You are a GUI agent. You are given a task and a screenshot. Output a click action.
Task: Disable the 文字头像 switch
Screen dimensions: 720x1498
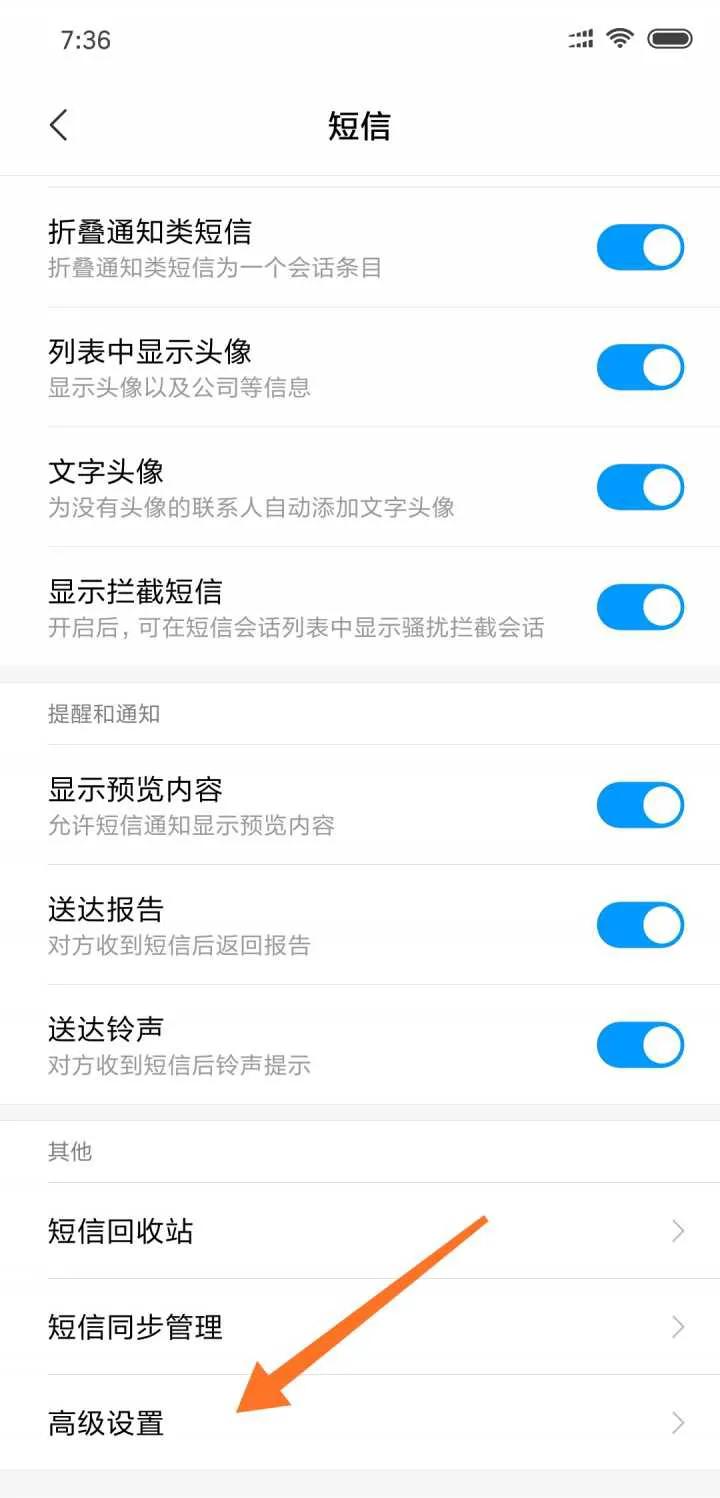click(639, 487)
